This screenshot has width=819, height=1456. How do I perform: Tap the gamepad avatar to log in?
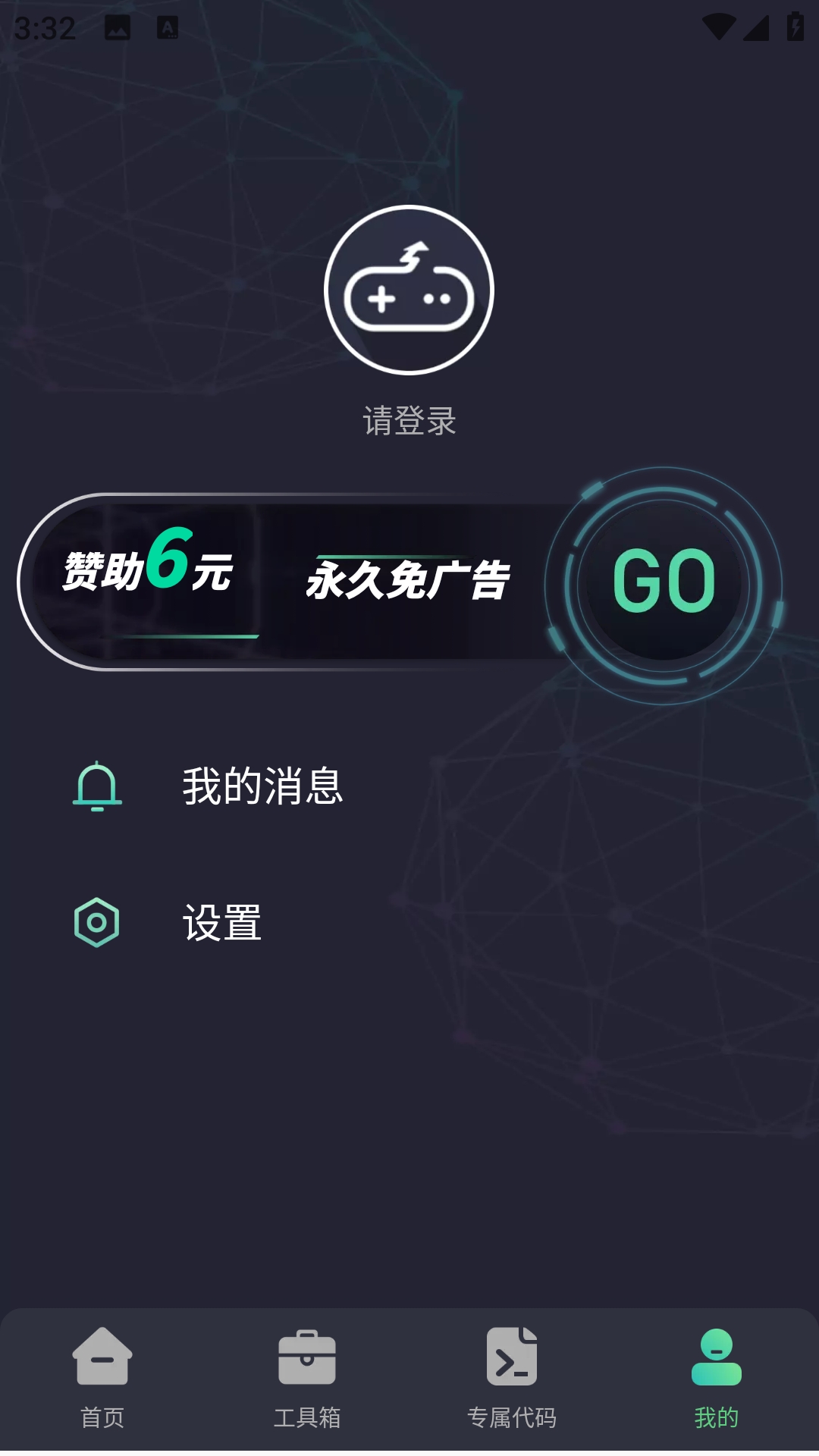click(x=409, y=290)
